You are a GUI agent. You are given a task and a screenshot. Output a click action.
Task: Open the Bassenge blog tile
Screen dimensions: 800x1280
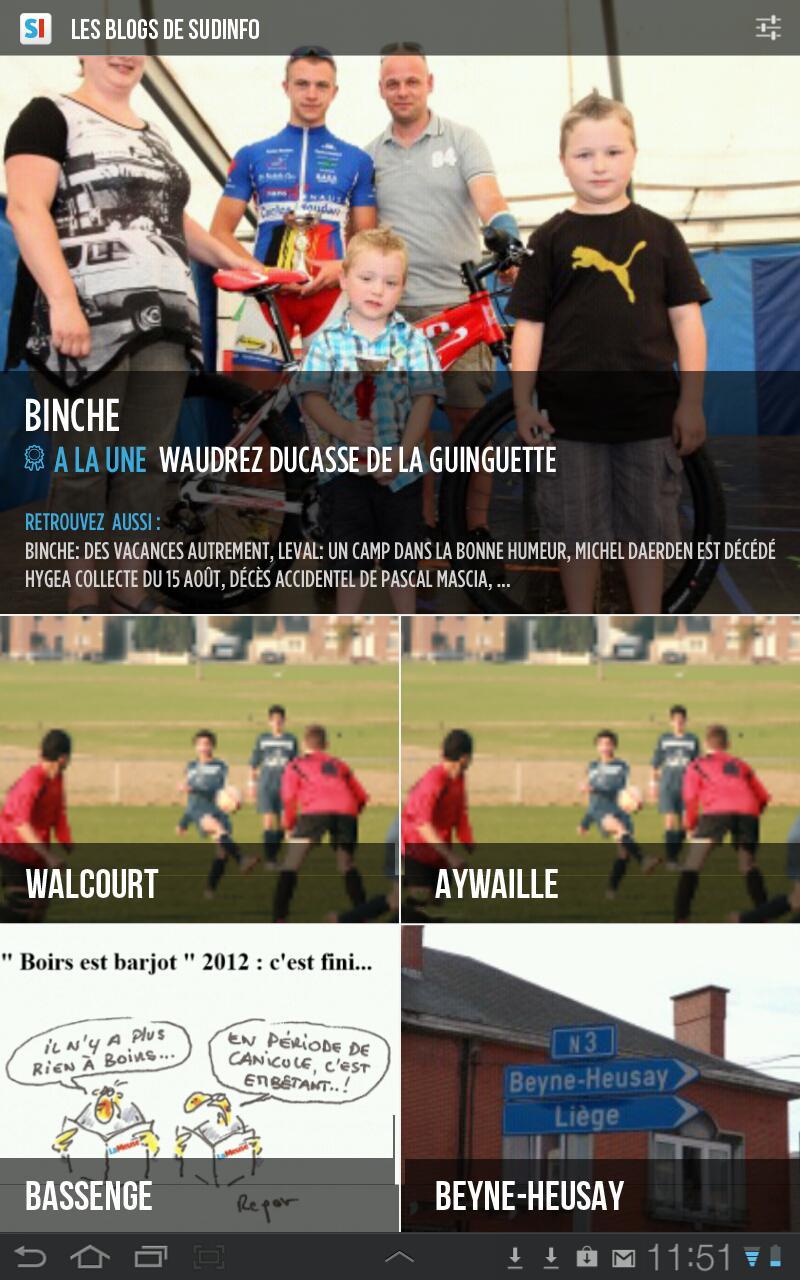tap(199, 1078)
